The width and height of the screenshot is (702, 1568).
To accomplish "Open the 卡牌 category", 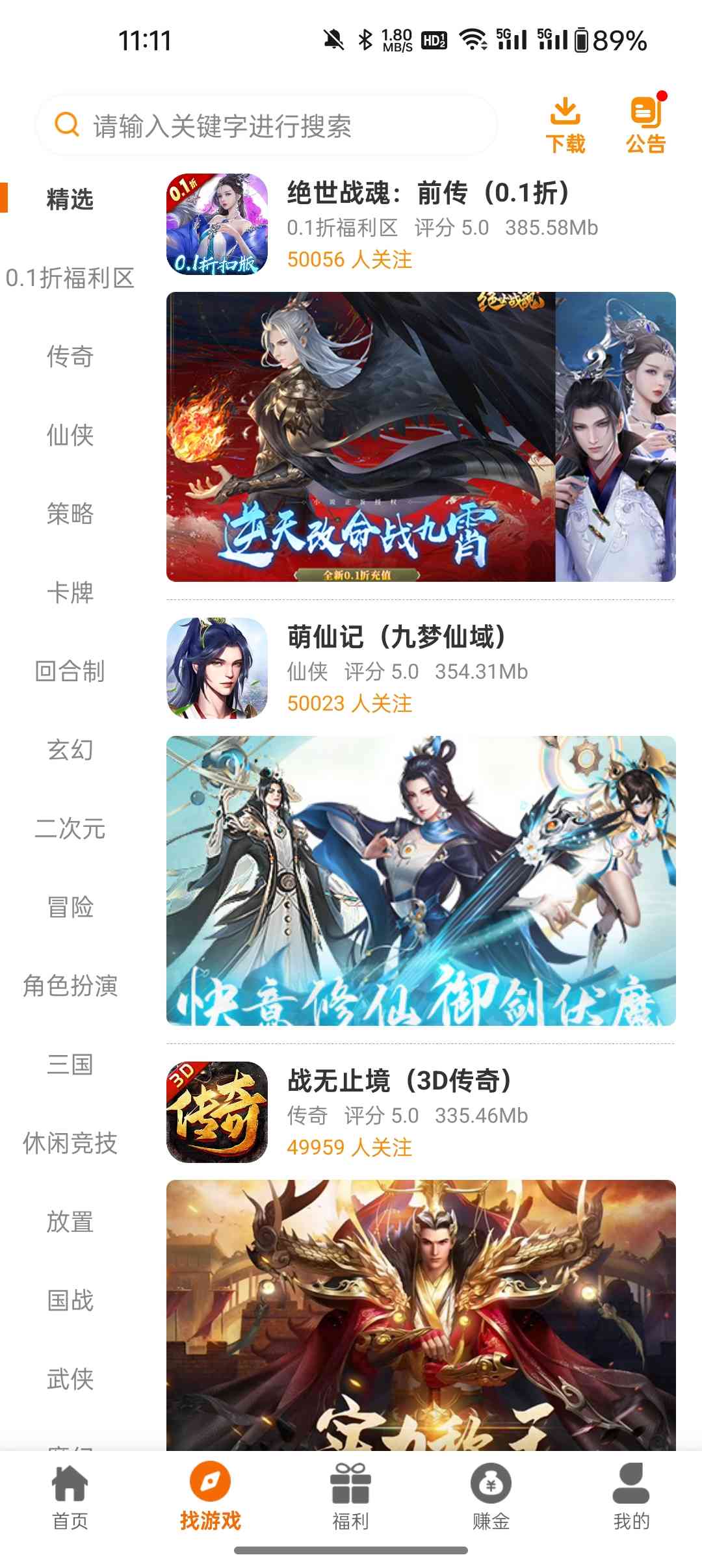I will (x=70, y=593).
